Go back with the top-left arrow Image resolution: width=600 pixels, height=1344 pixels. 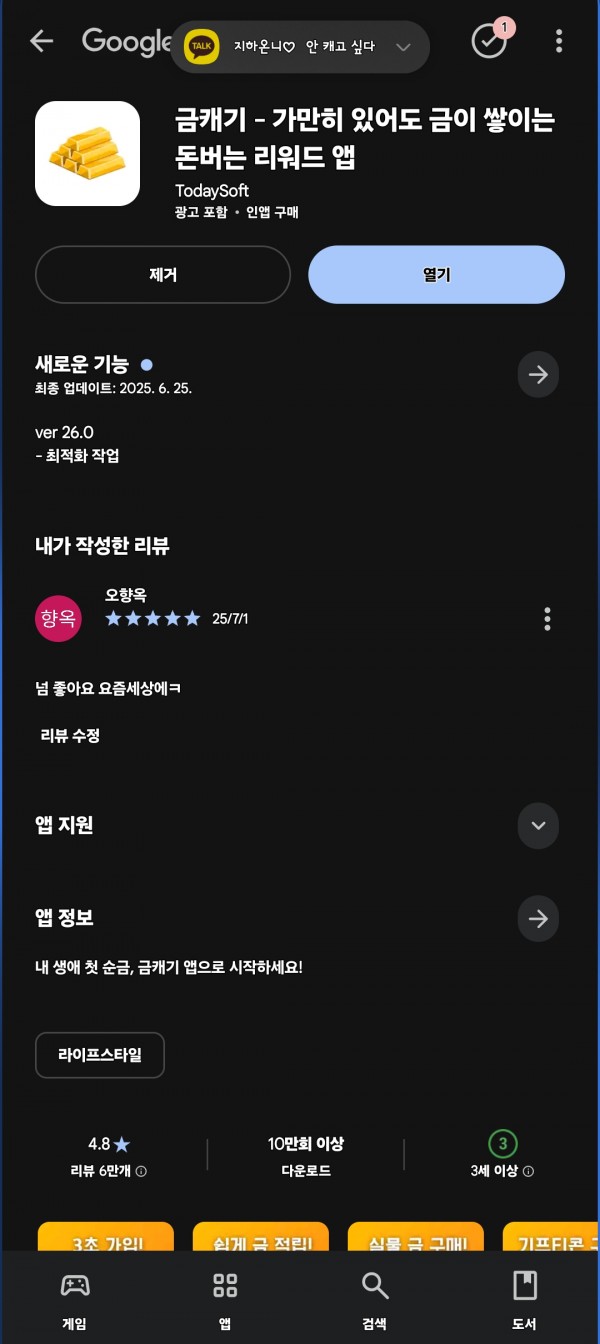41,41
